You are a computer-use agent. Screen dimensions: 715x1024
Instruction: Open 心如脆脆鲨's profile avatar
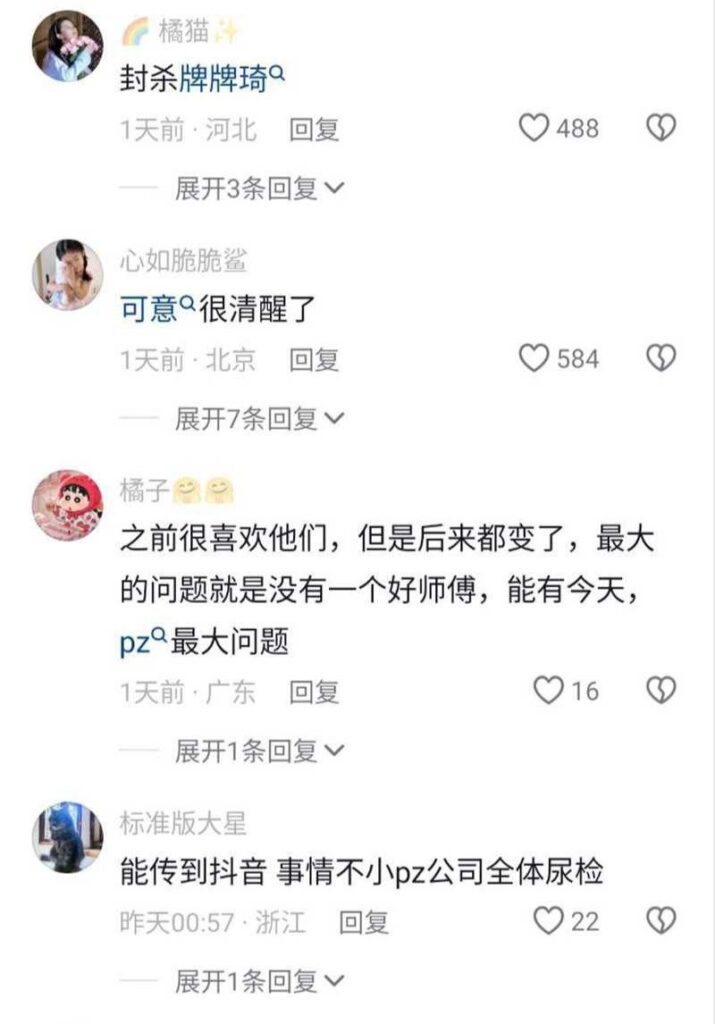[68, 275]
